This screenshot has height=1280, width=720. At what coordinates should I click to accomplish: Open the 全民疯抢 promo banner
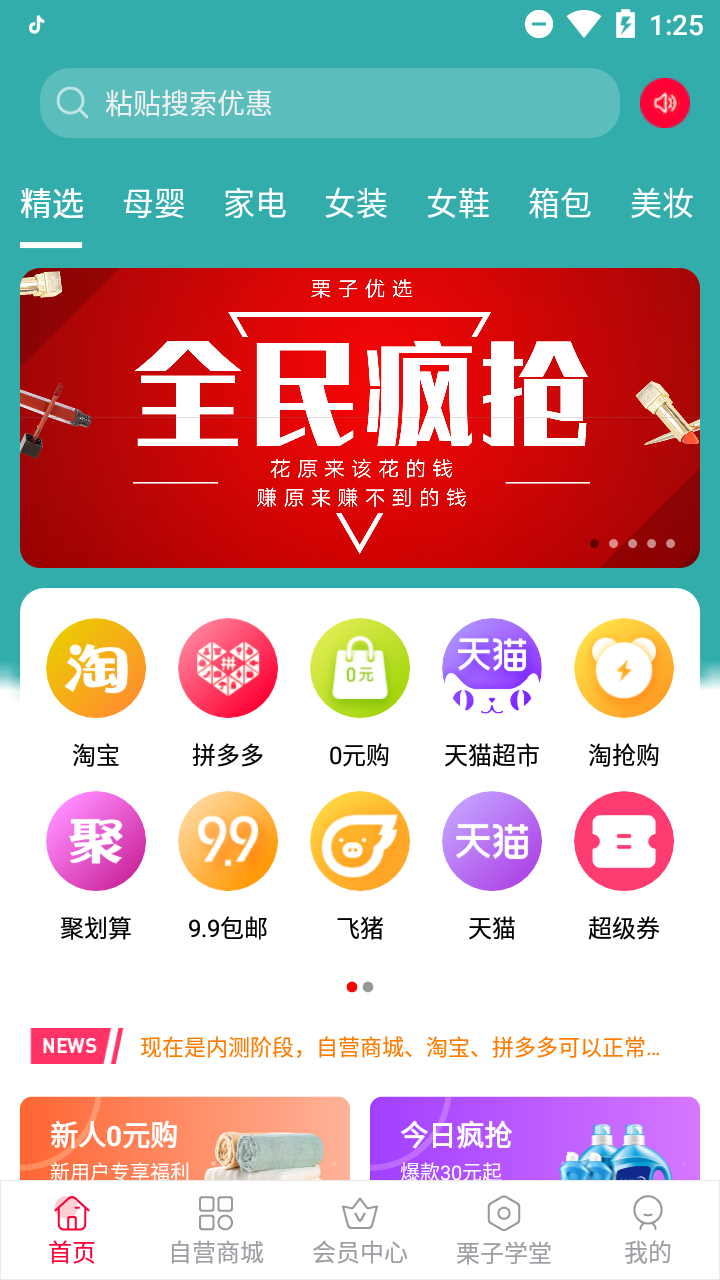[x=360, y=418]
